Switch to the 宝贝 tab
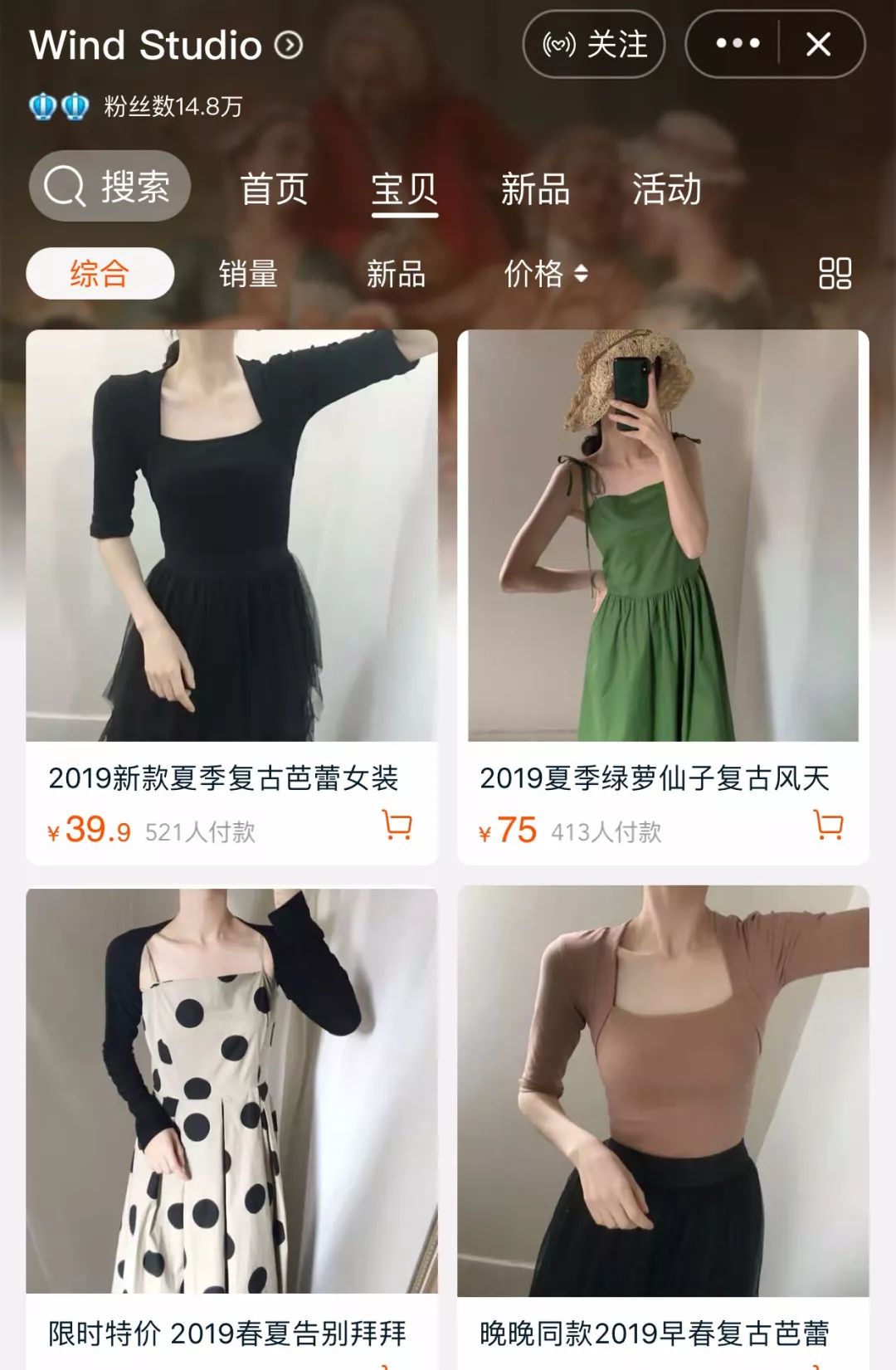 (x=405, y=189)
